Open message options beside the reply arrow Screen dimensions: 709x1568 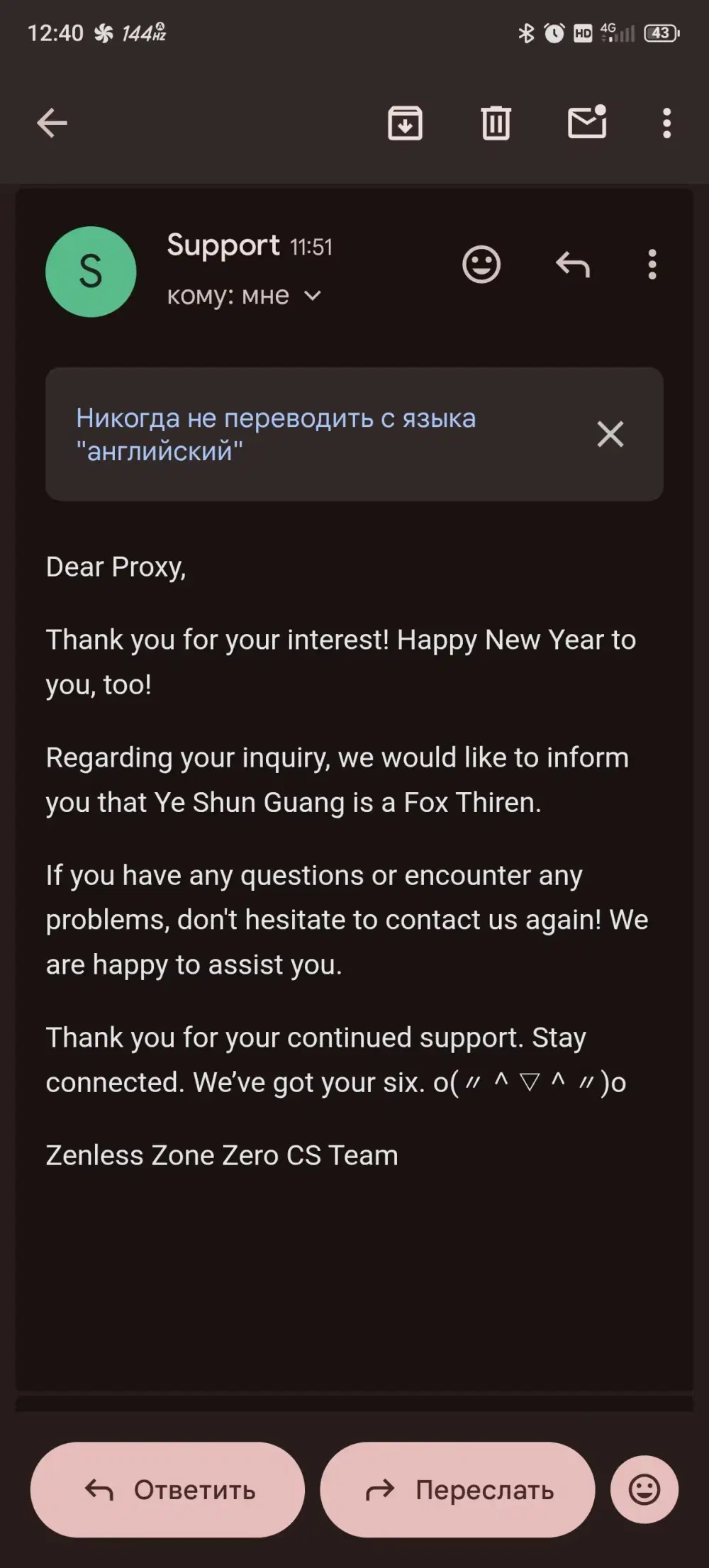coord(652,265)
